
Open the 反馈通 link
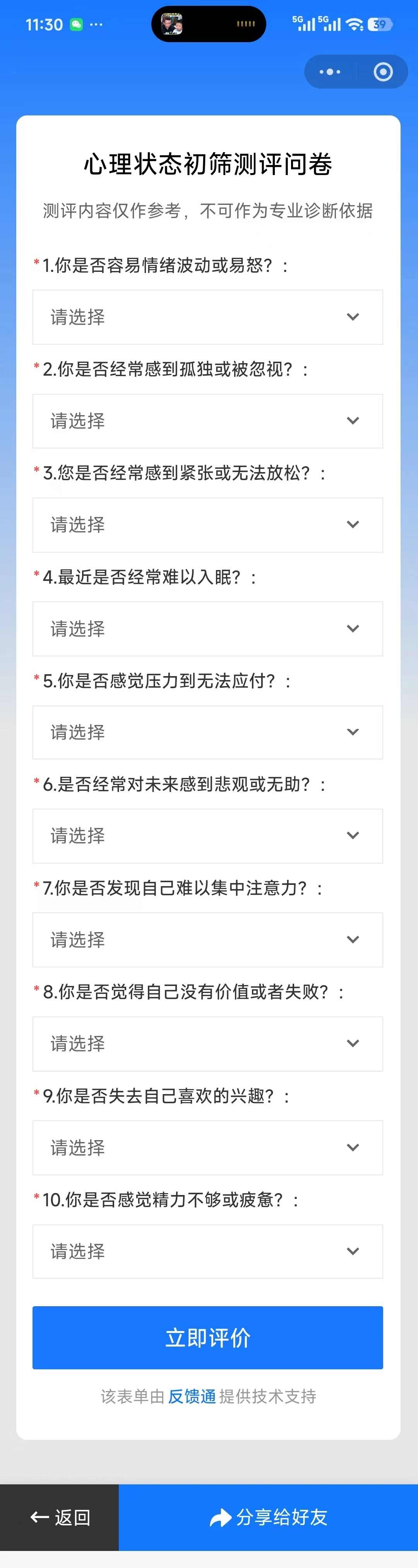192,1396
